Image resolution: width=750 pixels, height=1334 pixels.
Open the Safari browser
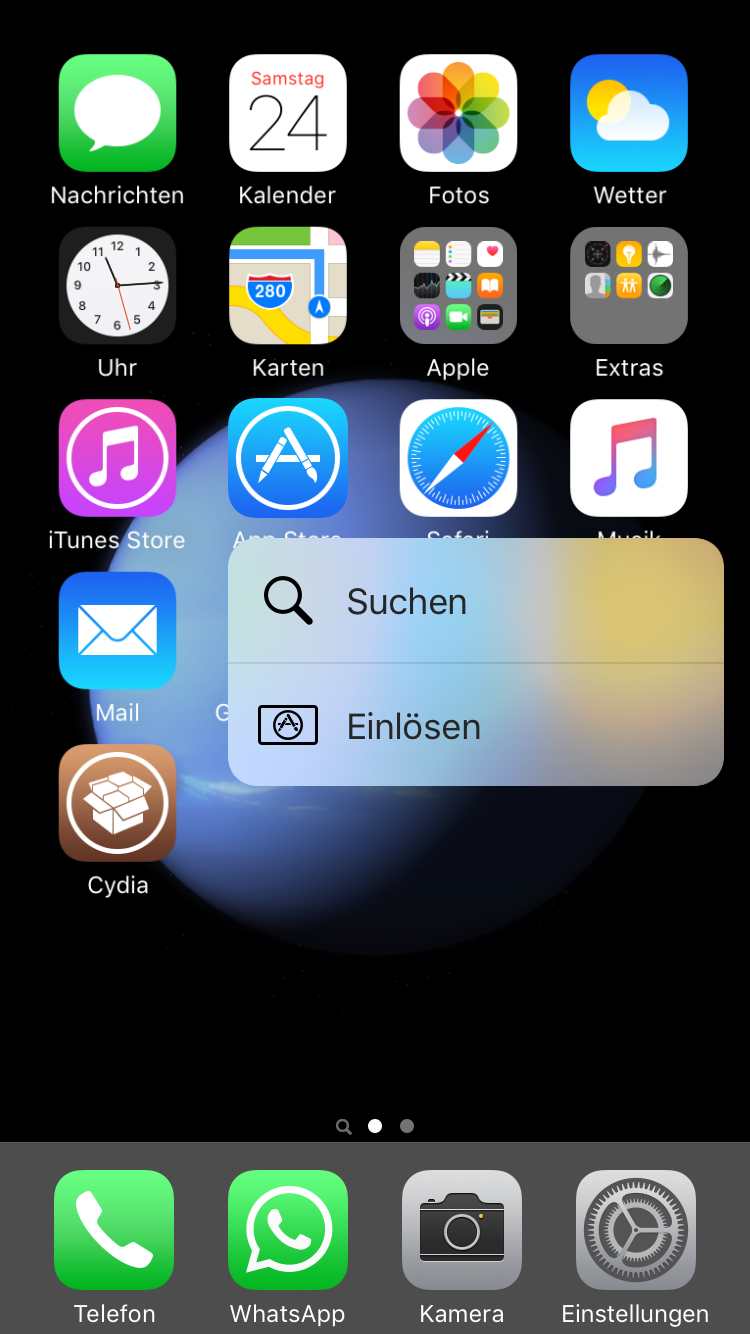coord(458,458)
